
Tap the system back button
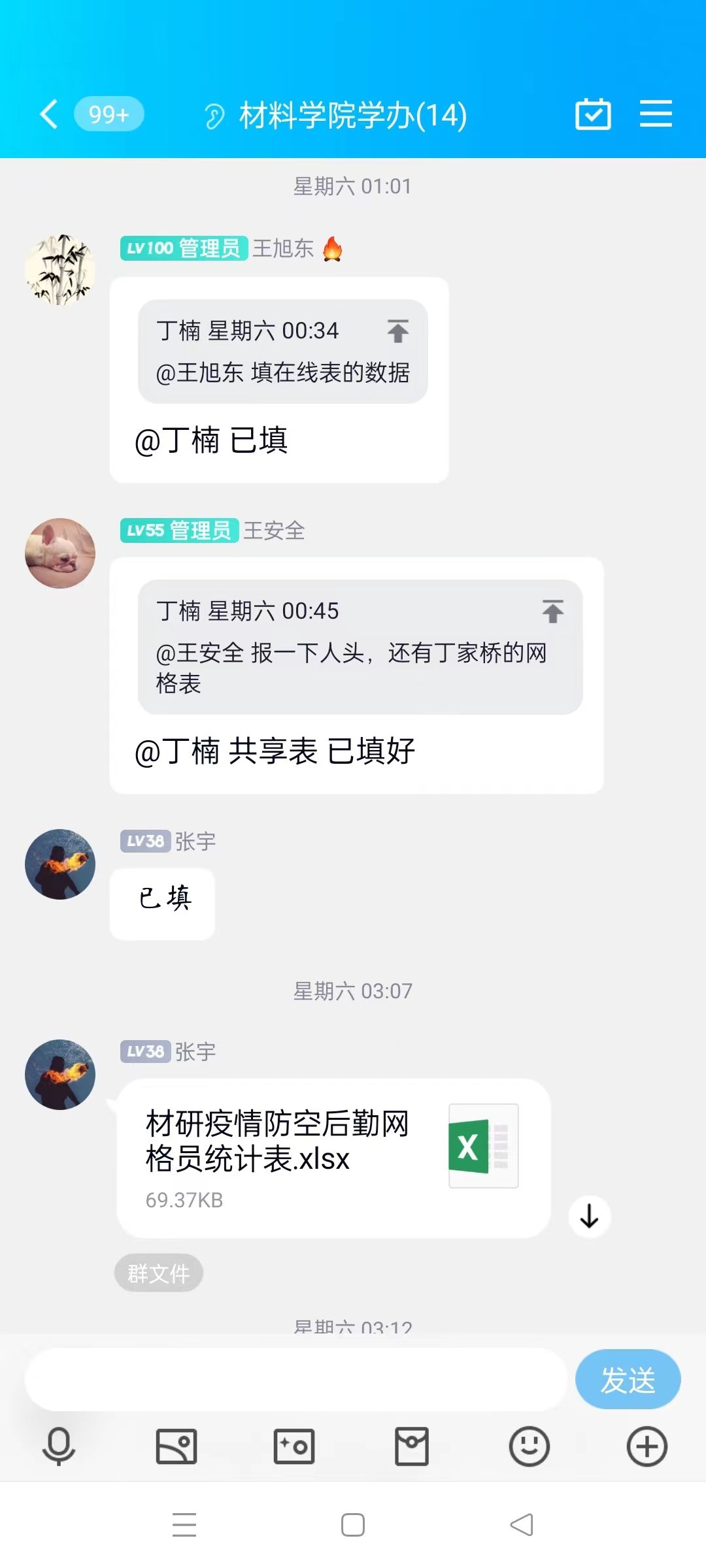[522, 1526]
